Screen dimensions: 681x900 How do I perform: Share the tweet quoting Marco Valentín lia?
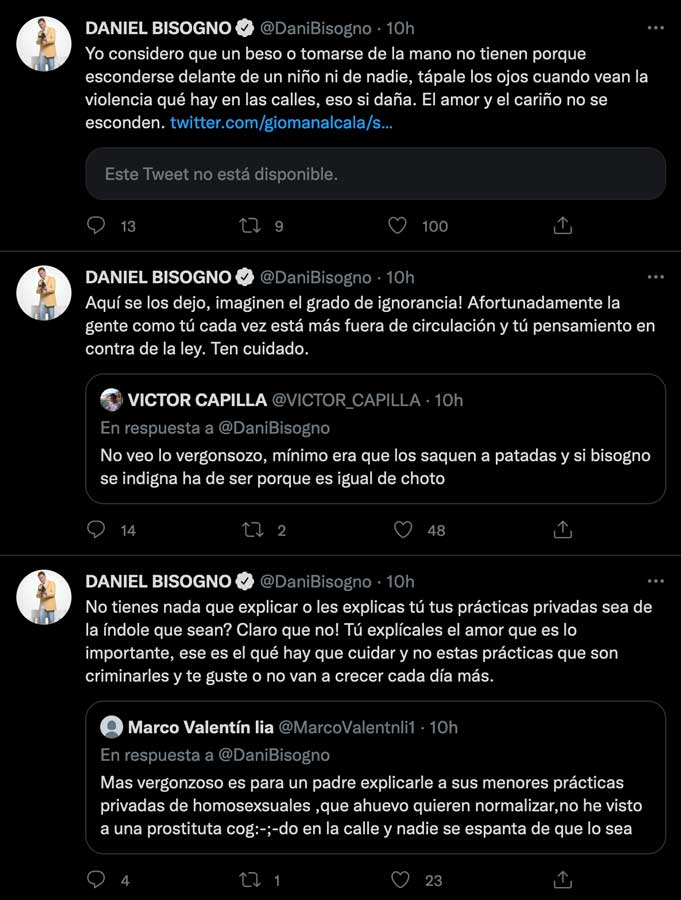(x=563, y=880)
